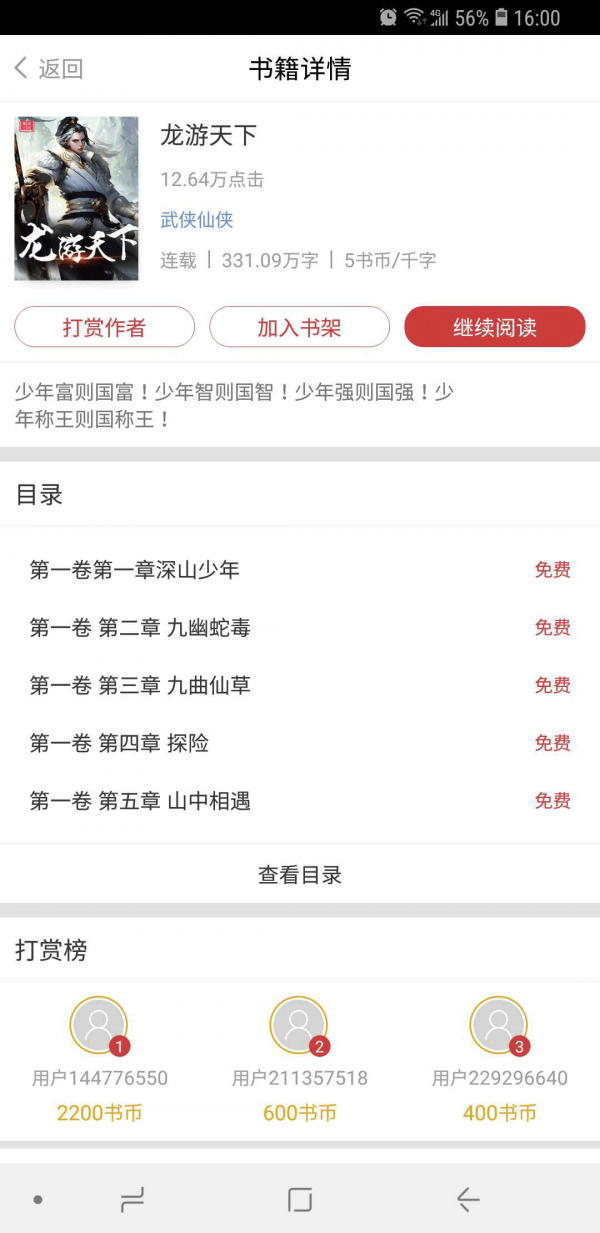The height and width of the screenshot is (1233, 600).
Task: Open third-ranked 用户229296640's profile
Action: pos(499,1026)
